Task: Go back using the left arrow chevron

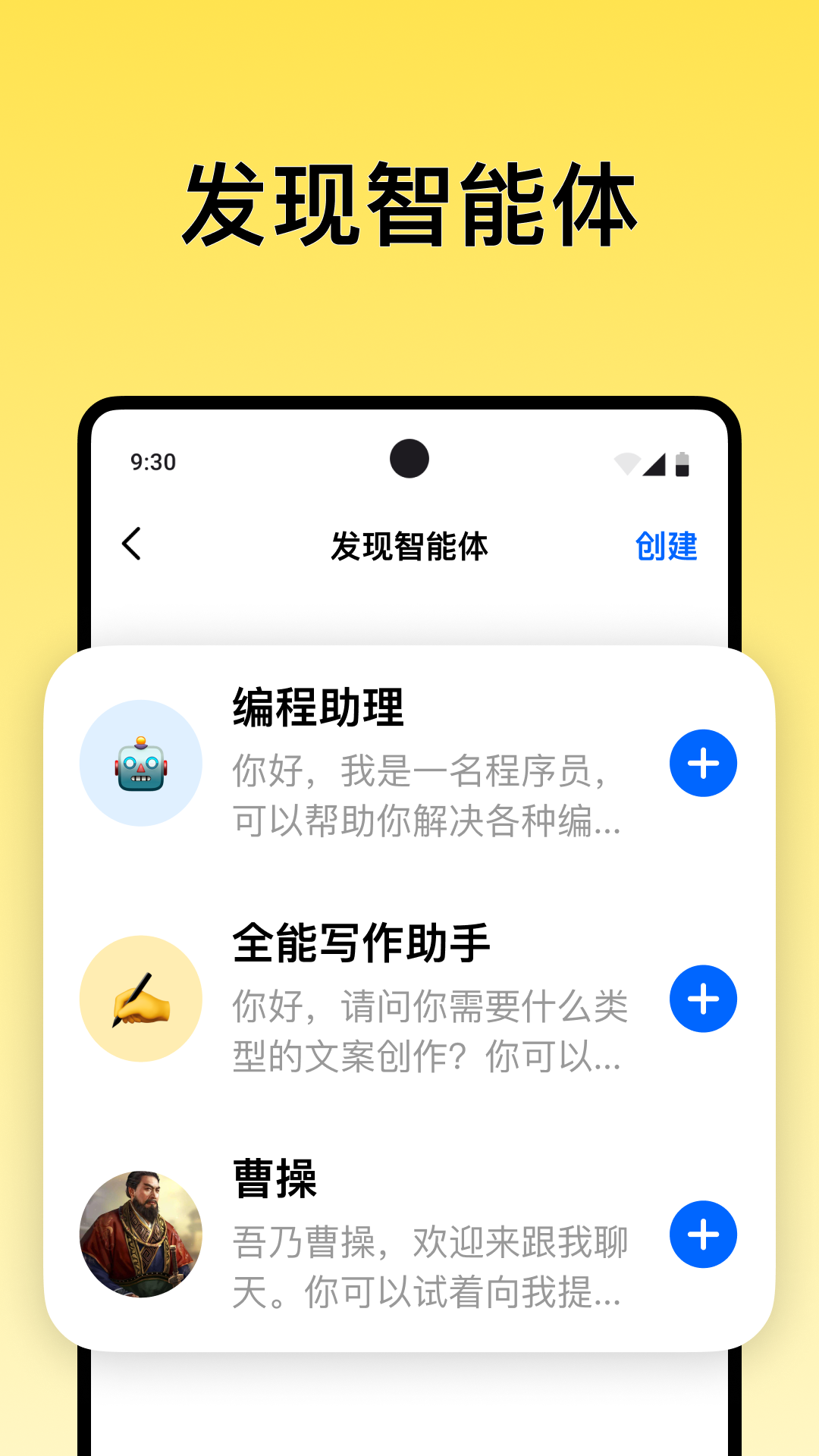Action: click(132, 545)
